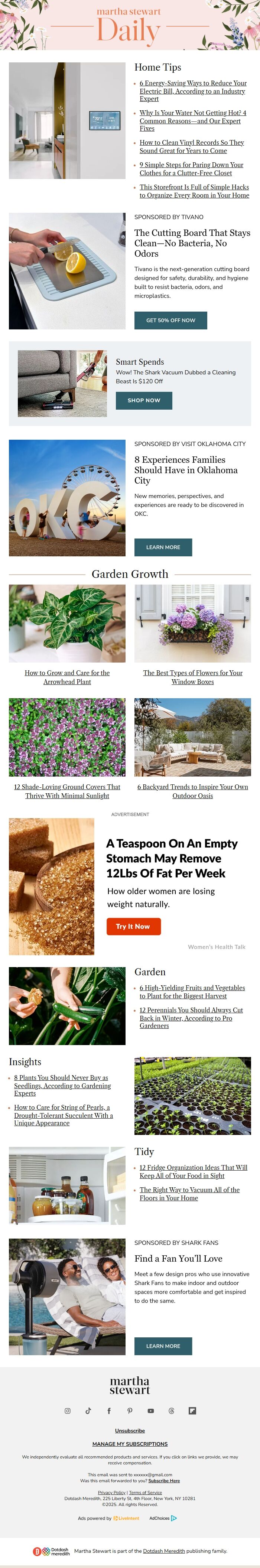Open the Privacy Policy link

pyautogui.click(x=111, y=1493)
